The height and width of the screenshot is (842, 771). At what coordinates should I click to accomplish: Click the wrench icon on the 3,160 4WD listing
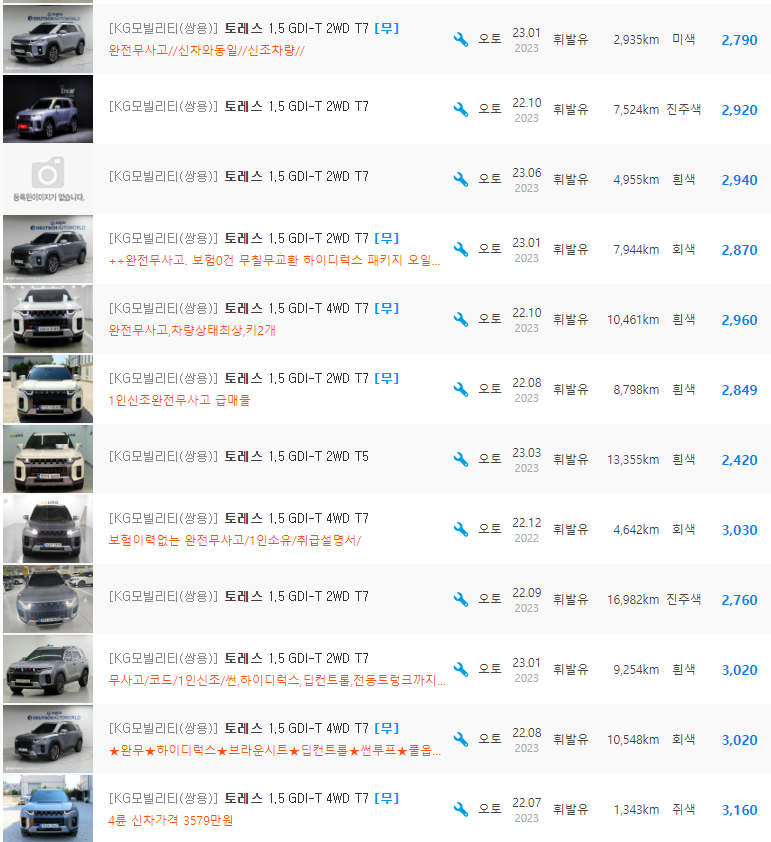(460, 808)
